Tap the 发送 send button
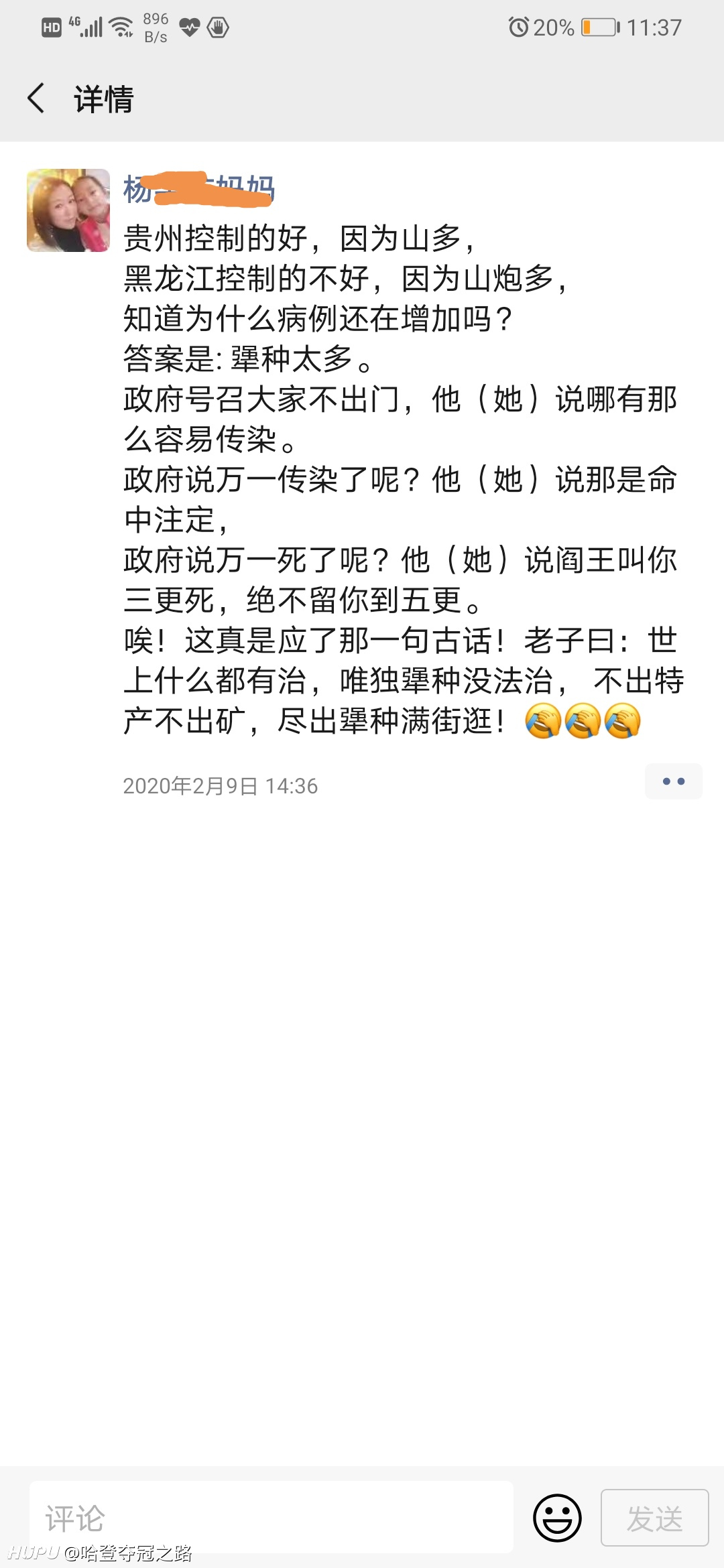724x1568 pixels. click(655, 1518)
